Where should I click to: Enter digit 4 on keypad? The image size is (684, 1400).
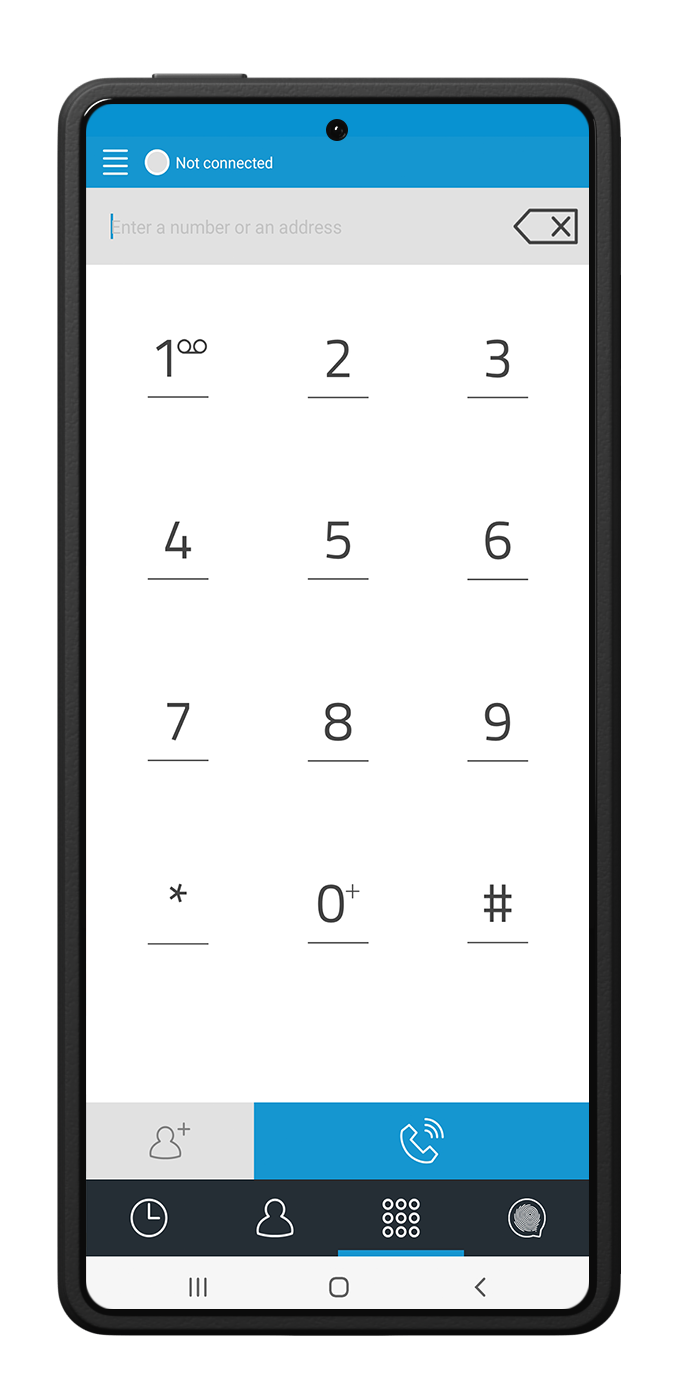(x=178, y=542)
